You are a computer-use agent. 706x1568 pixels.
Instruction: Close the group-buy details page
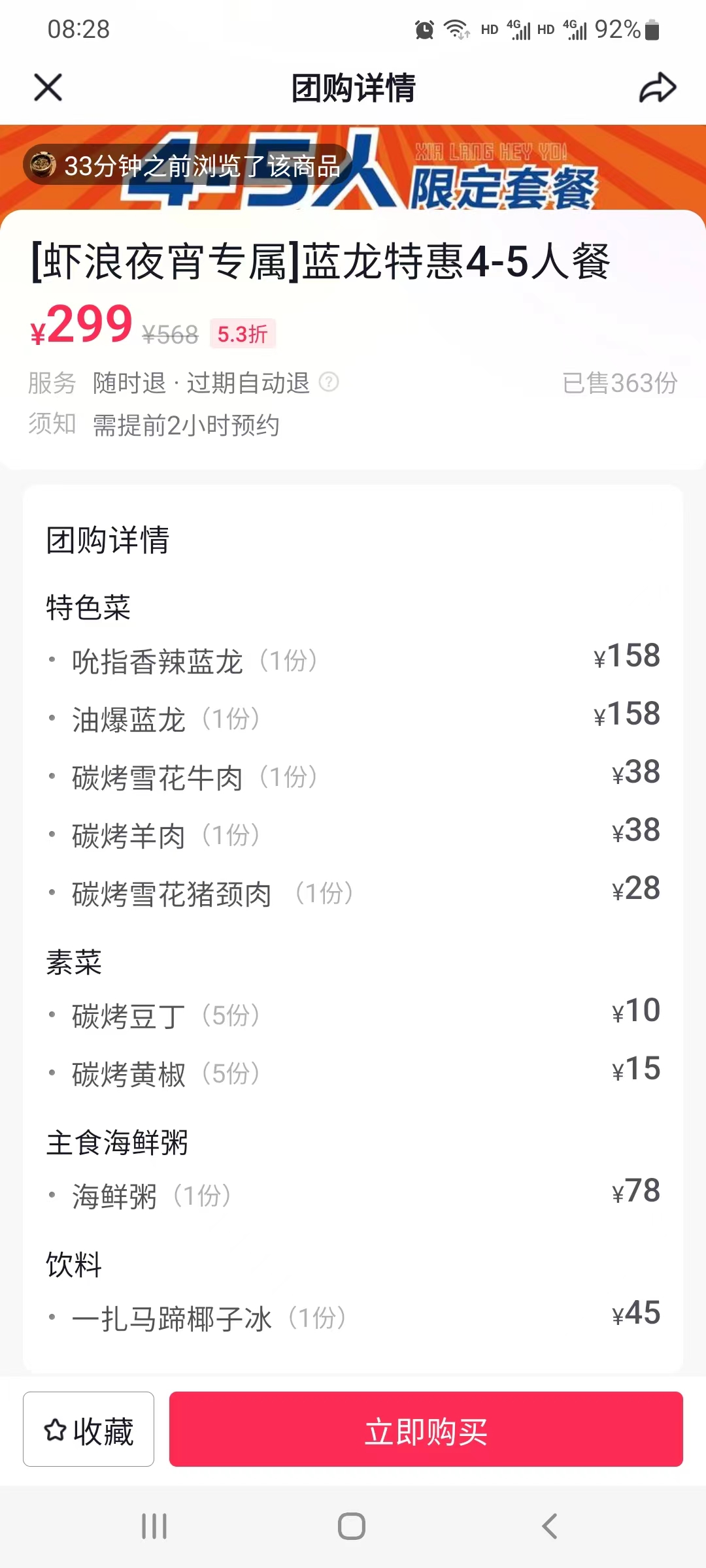pyautogui.click(x=48, y=88)
